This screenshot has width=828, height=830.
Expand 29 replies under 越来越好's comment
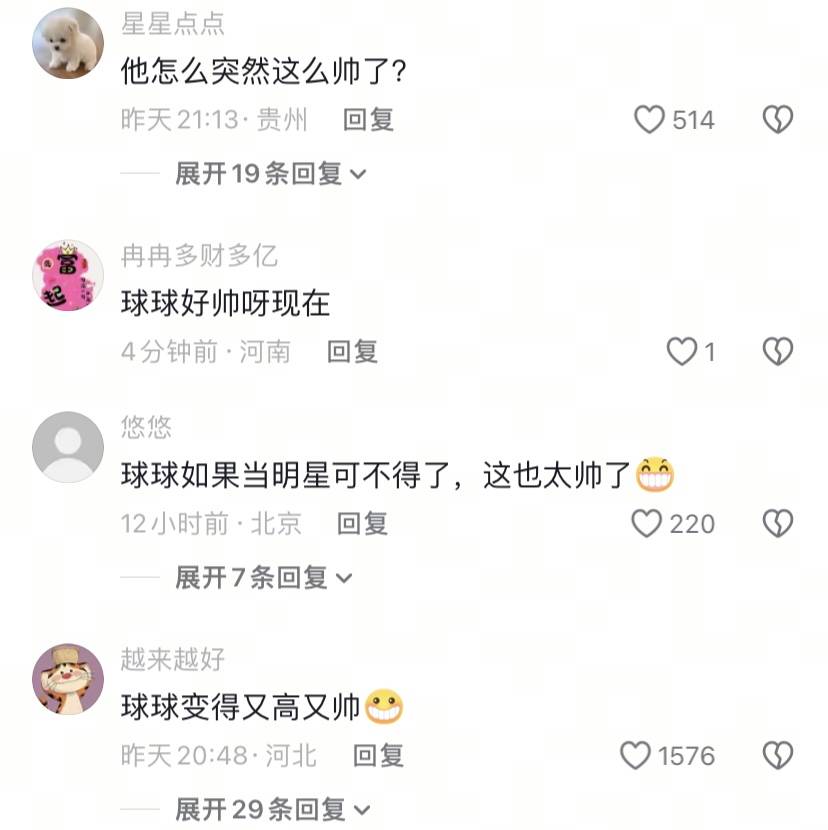coord(272,808)
